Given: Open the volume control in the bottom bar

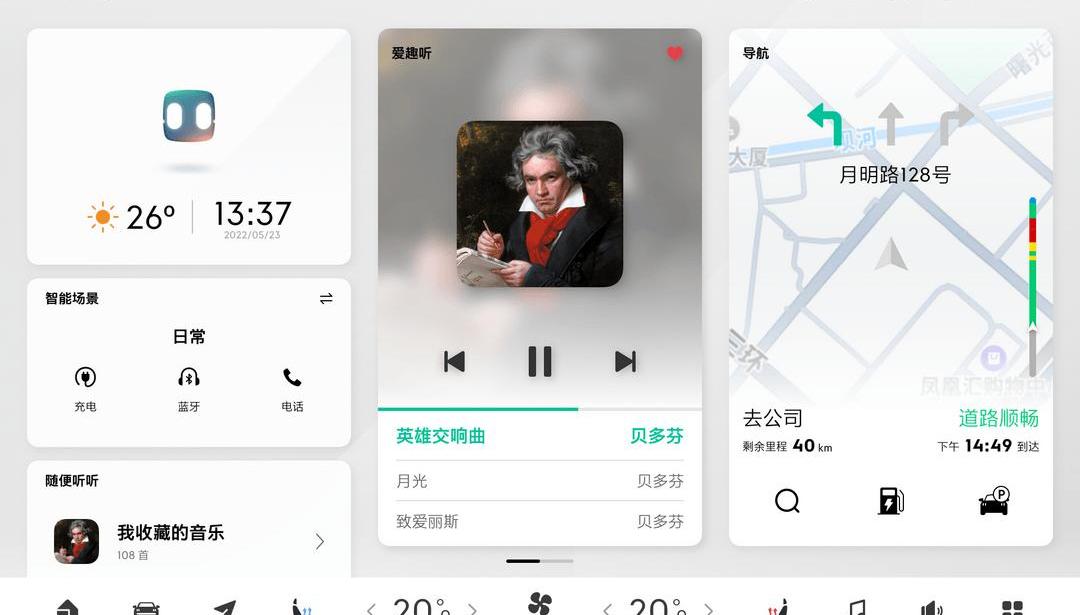Looking at the screenshot, I should pos(931,607).
